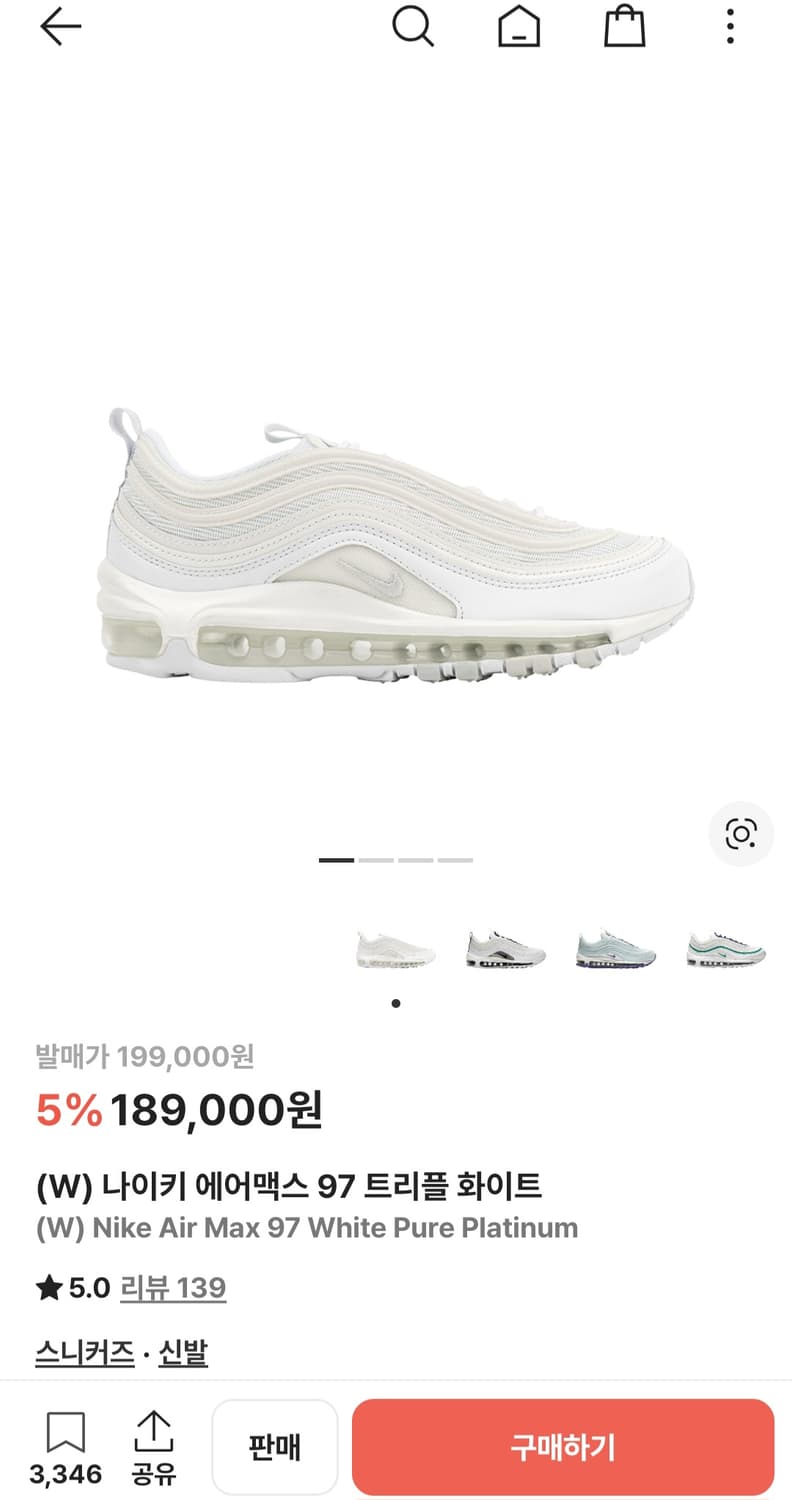Toggle the product bookmark to save this item
The image size is (792, 1500).
pos(67,1434)
